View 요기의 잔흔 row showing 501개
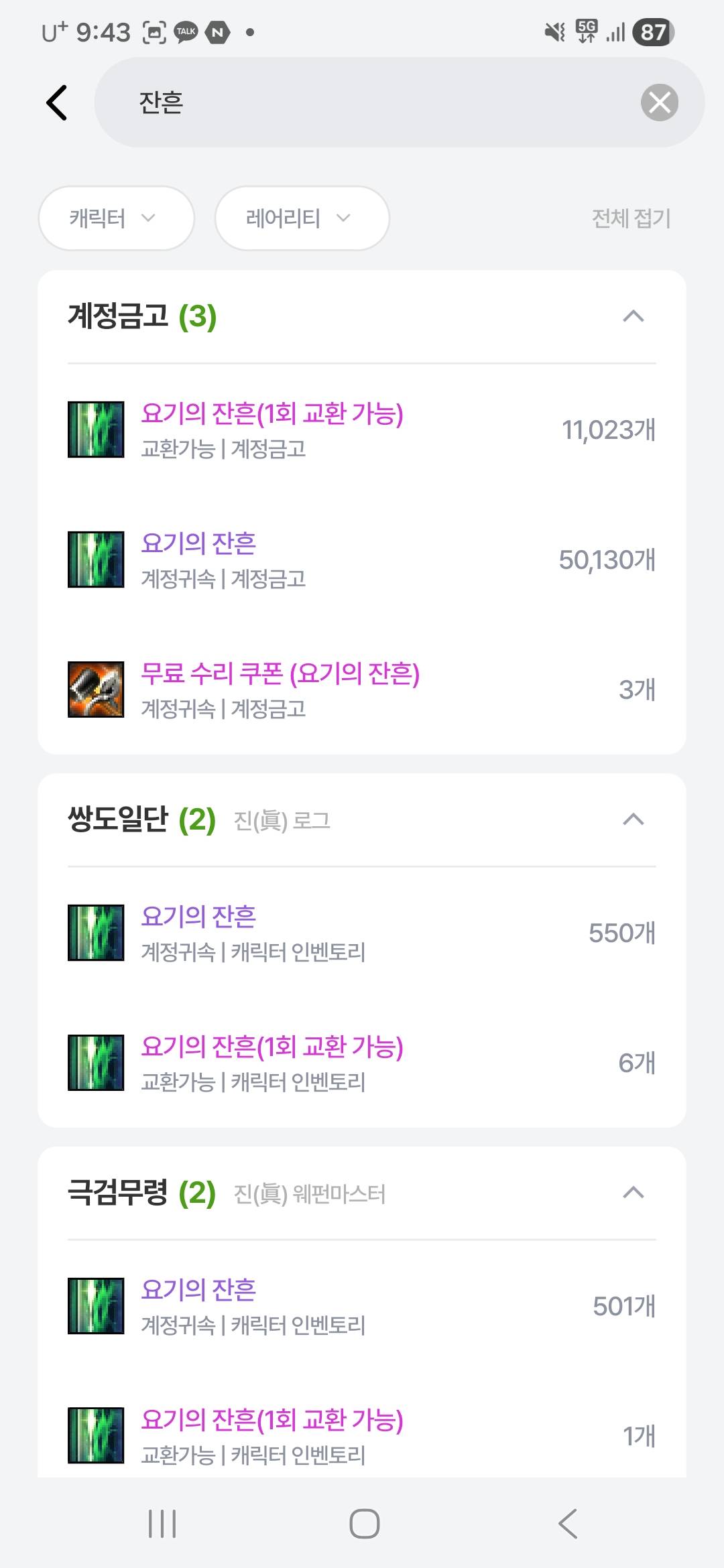 pyautogui.click(x=362, y=1306)
